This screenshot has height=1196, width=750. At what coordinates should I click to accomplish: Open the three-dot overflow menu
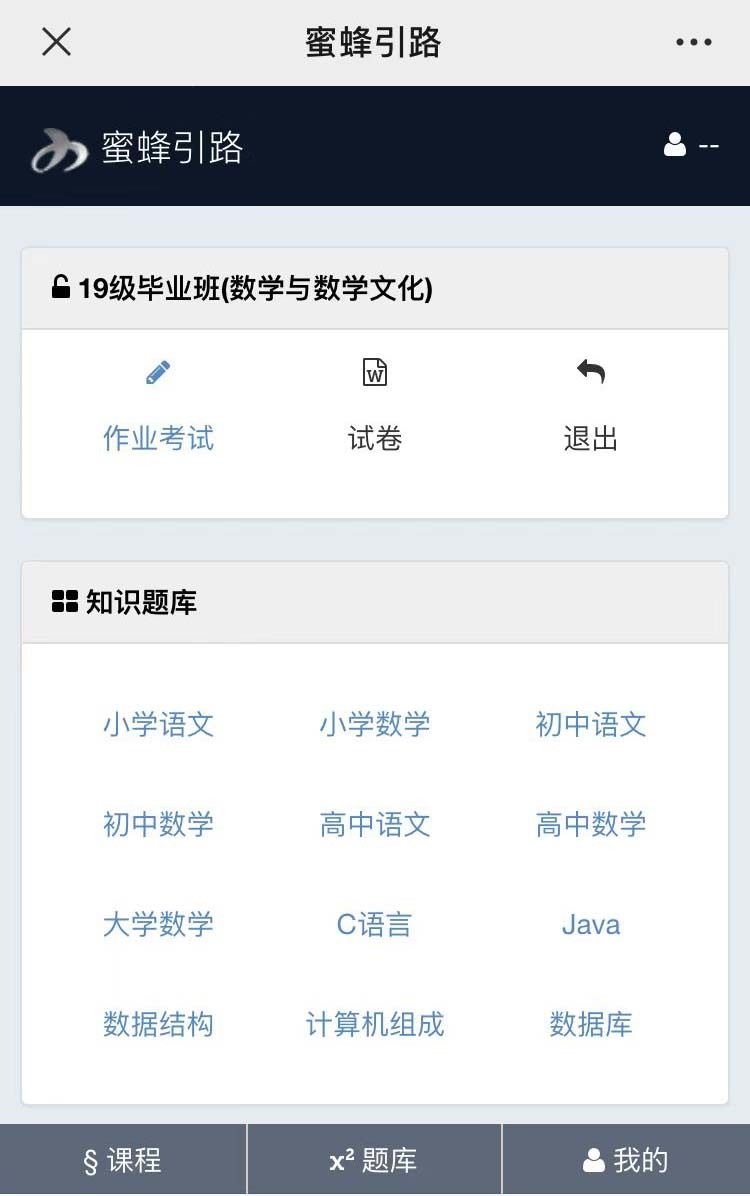click(693, 42)
